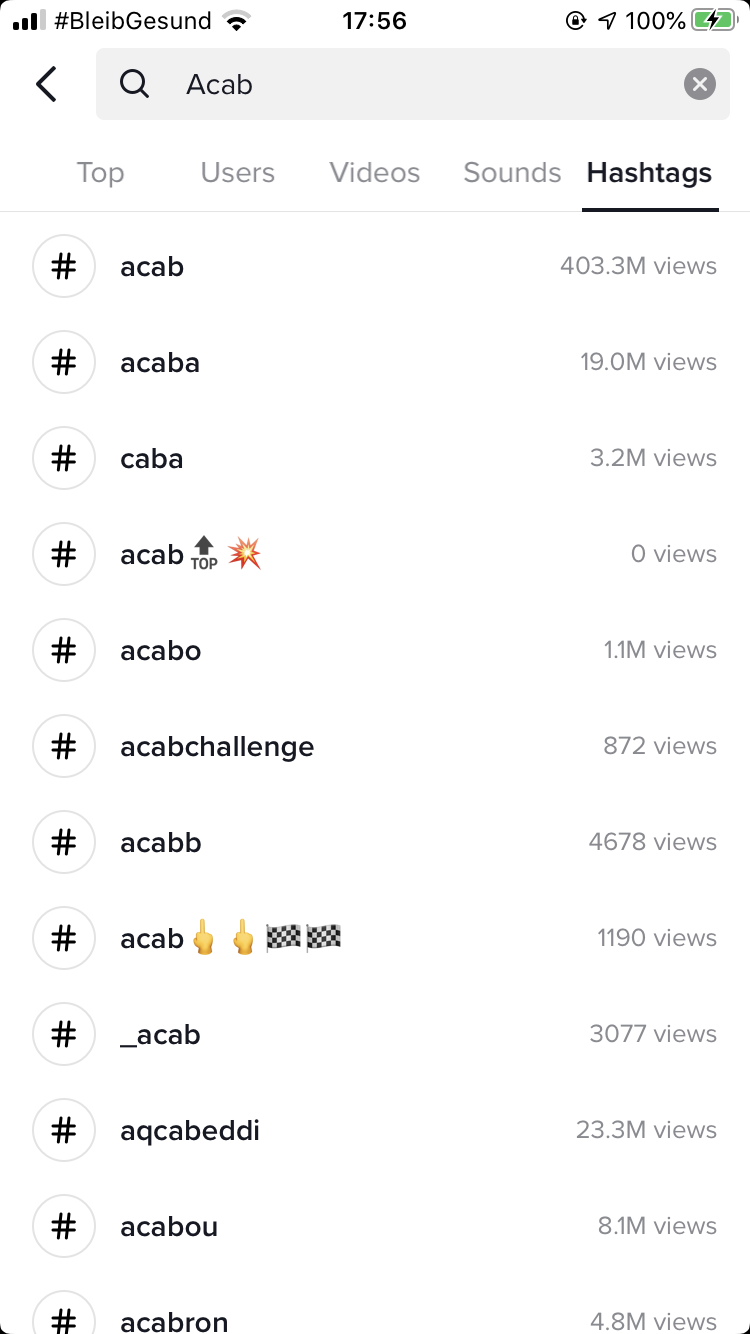Screen dimensions: 750x1334
Task: Open the acabchallenge hashtag
Action: click(x=375, y=747)
